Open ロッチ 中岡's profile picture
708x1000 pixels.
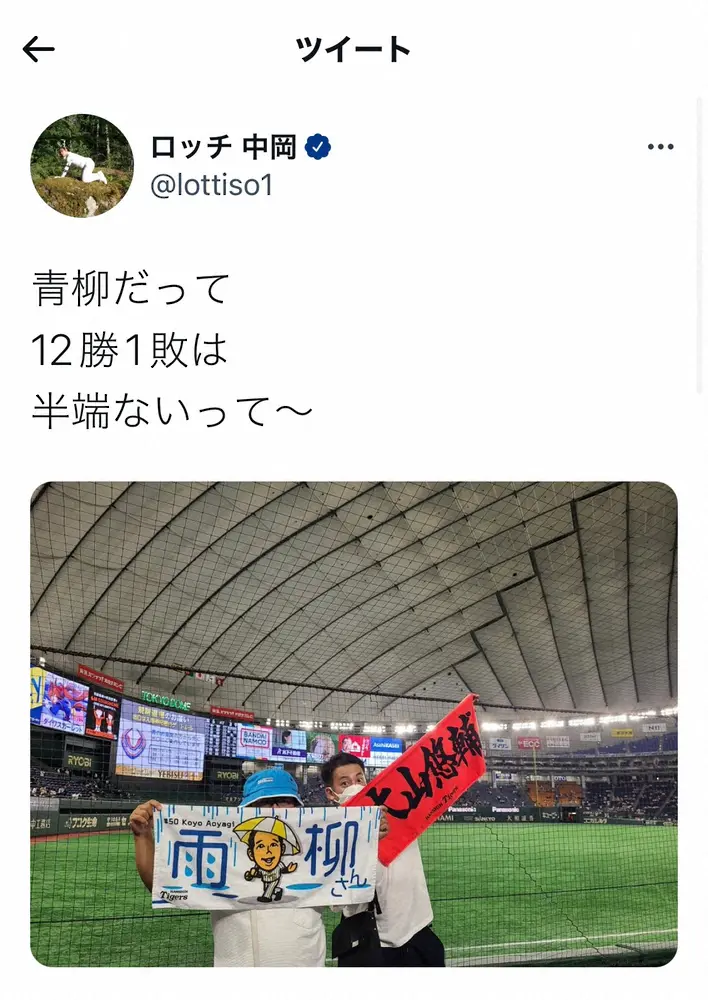click(82, 165)
